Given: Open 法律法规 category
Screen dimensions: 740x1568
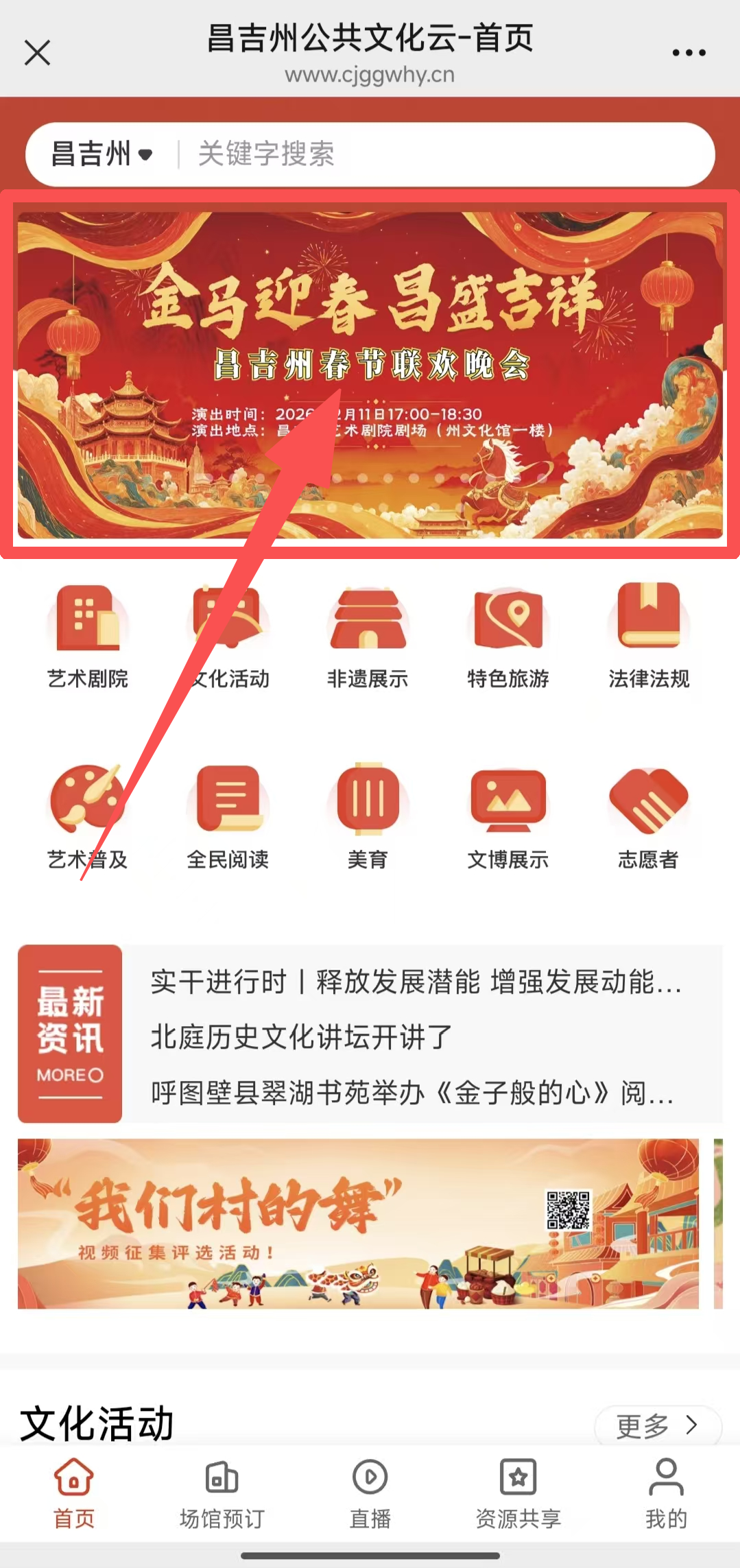Looking at the screenshot, I should point(648,634).
